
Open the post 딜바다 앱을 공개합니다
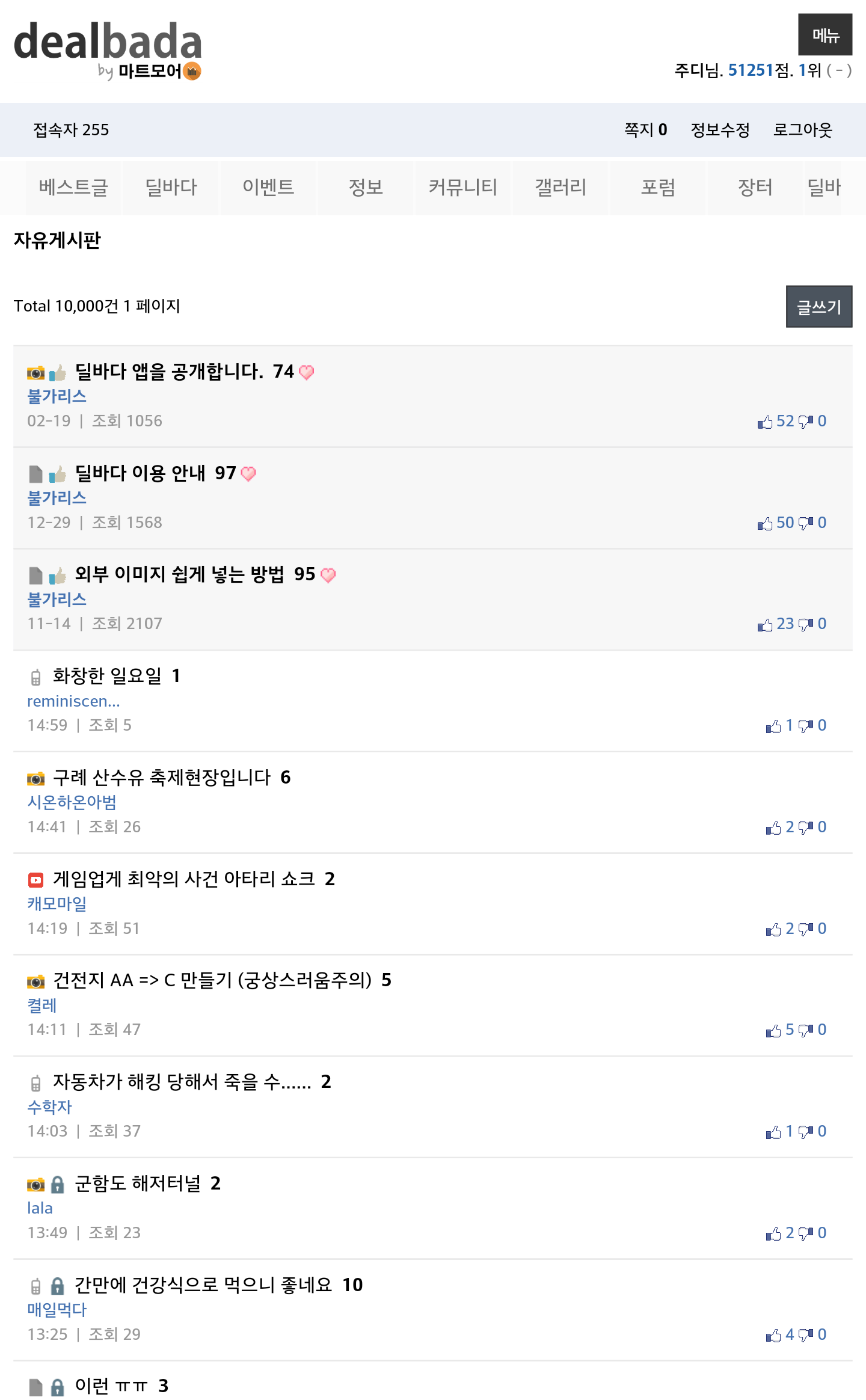tap(169, 372)
